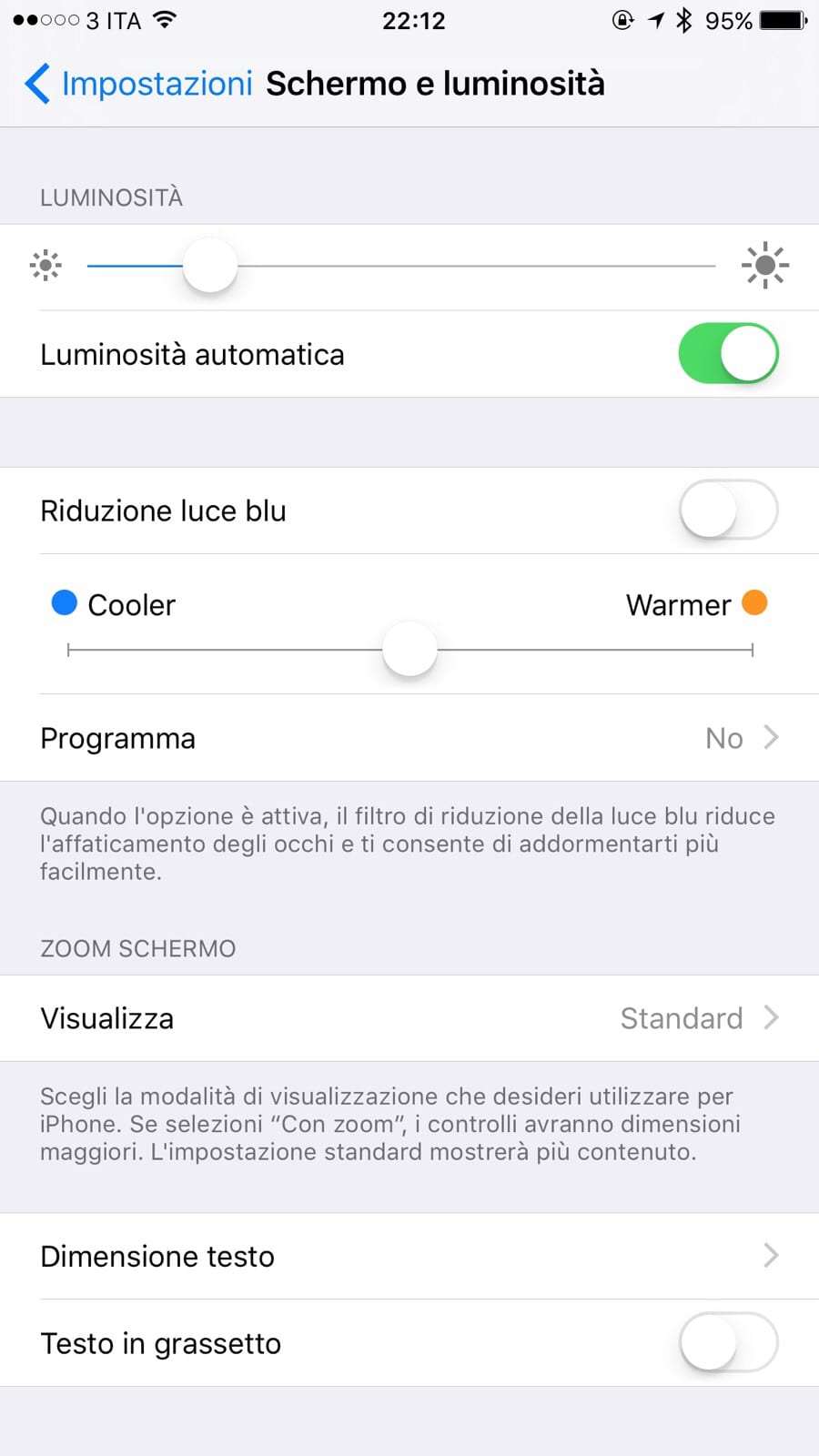The image size is (819, 1456).
Task: Tap the Cooler–Warmer slider handle
Action: click(409, 650)
